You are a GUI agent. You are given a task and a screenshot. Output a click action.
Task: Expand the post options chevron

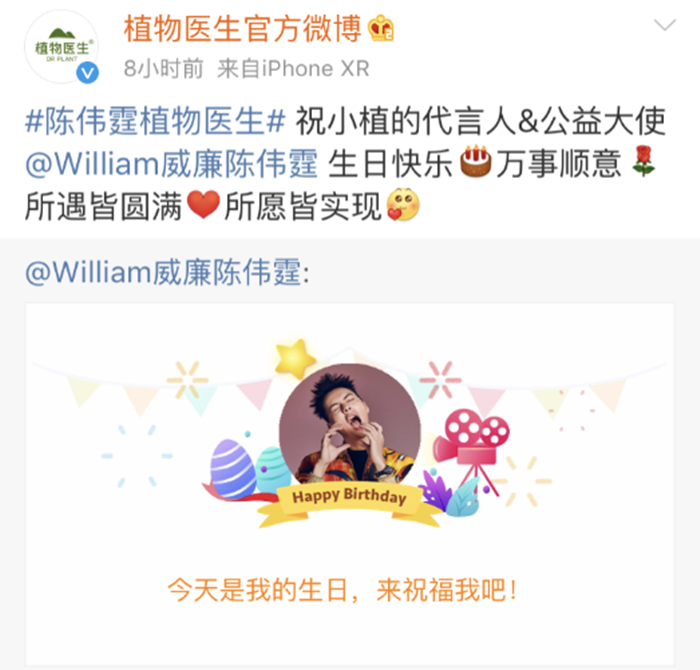[664, 24]
